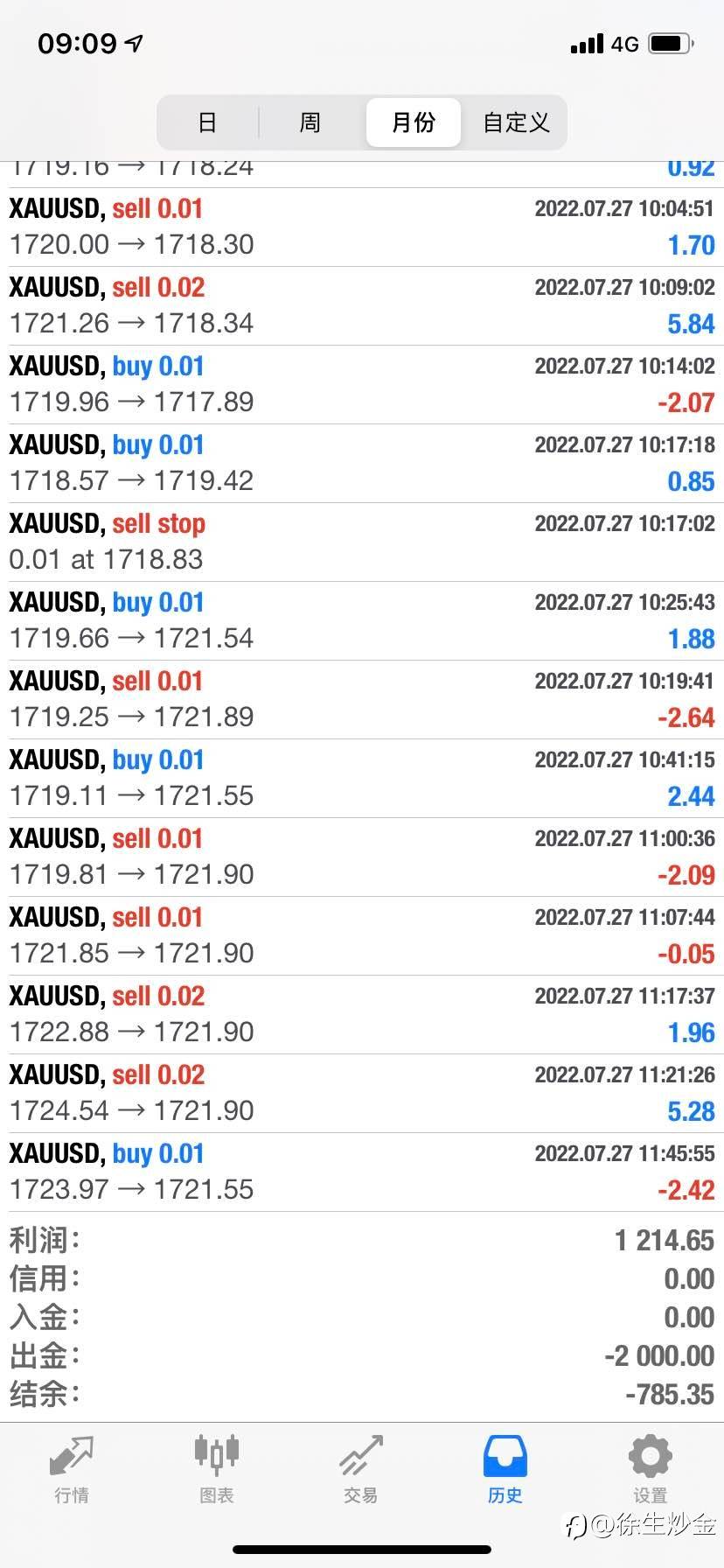
Task: Select the 月份 (month) period
Action: click(414, 122)
